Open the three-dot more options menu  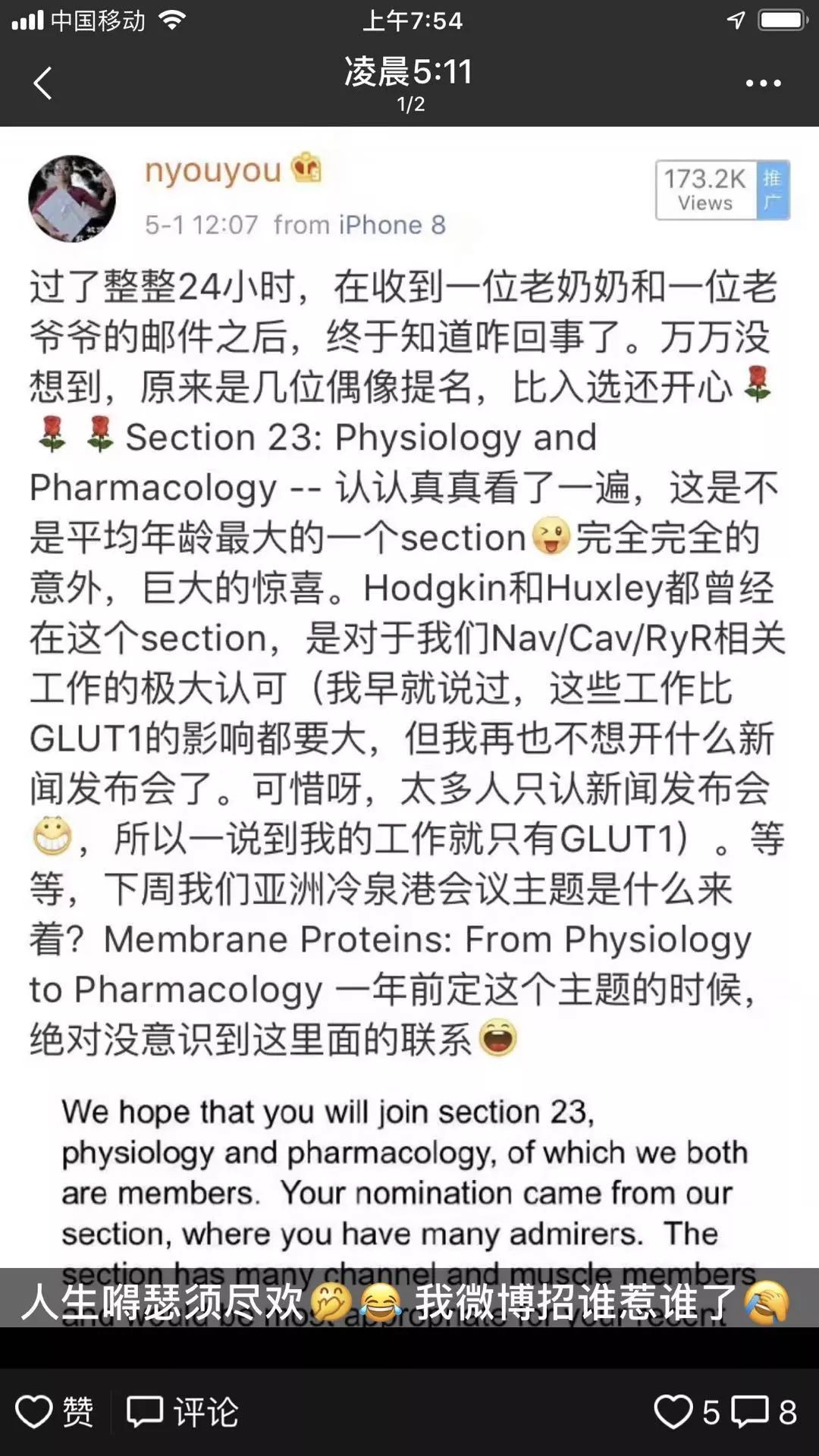tap(763, 83)
